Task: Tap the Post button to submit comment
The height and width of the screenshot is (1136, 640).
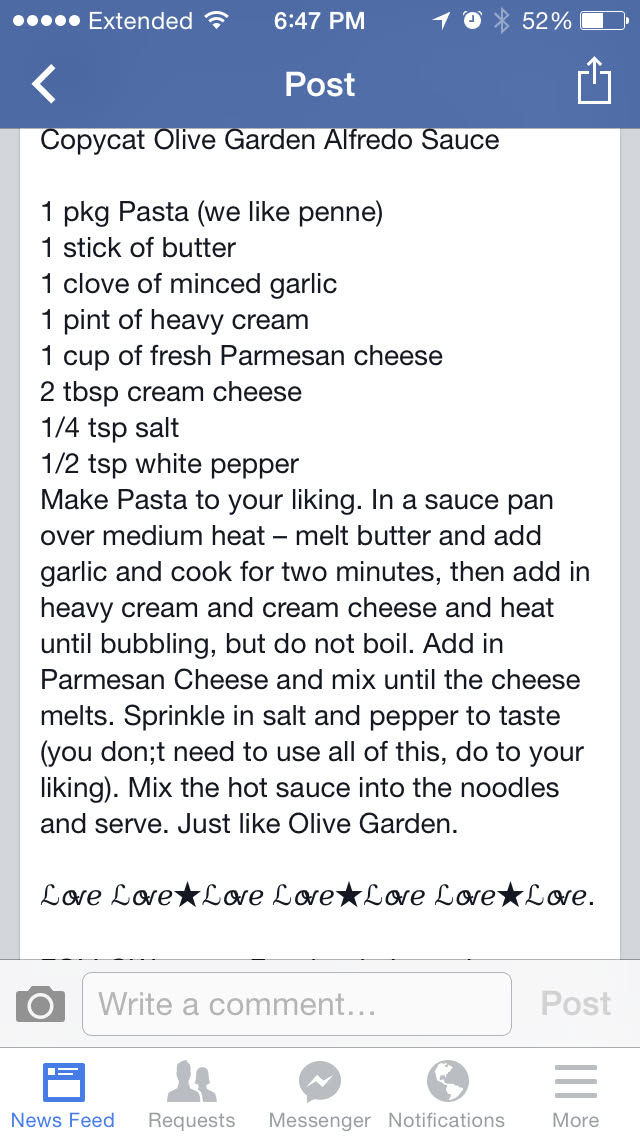Action: (575, 1003)
